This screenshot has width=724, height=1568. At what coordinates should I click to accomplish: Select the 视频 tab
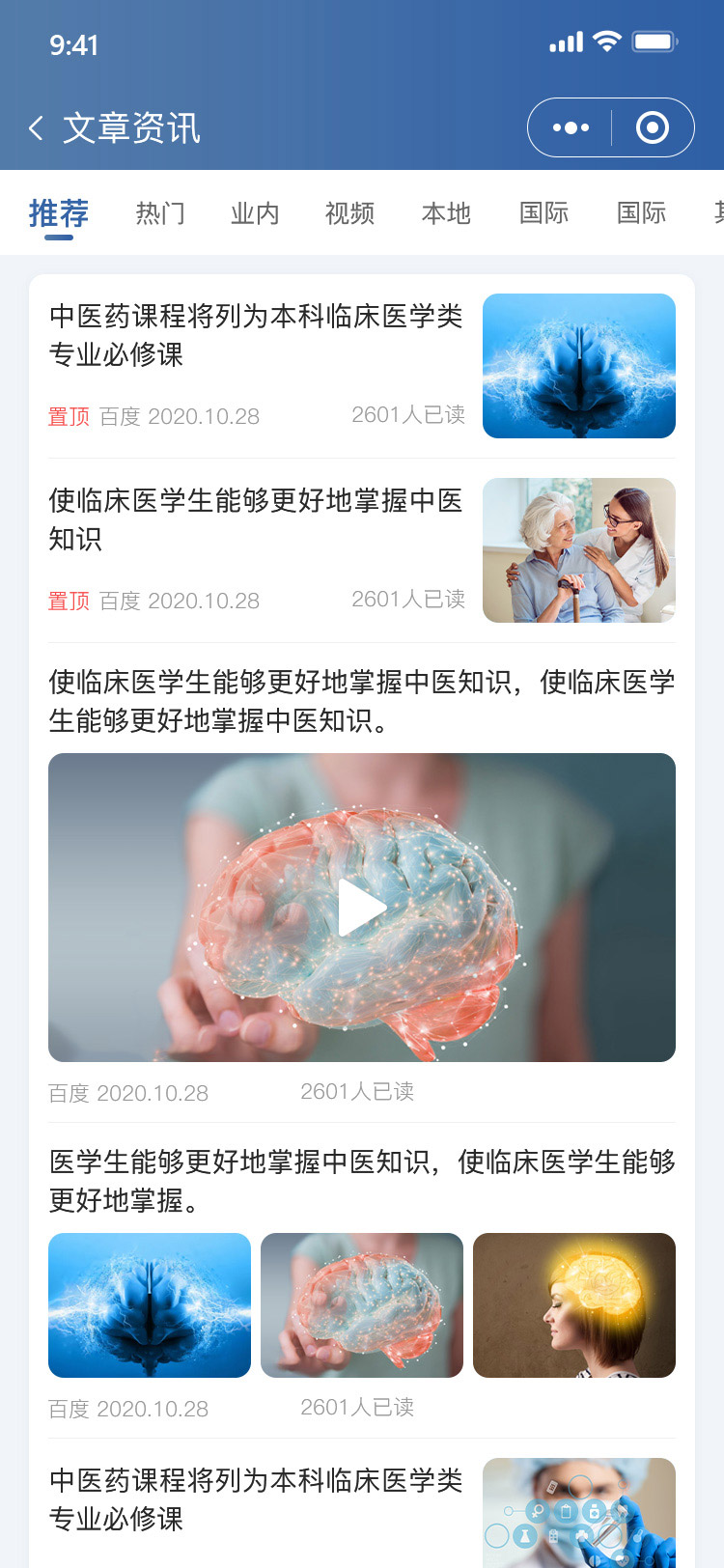click(x=349, y=212)
